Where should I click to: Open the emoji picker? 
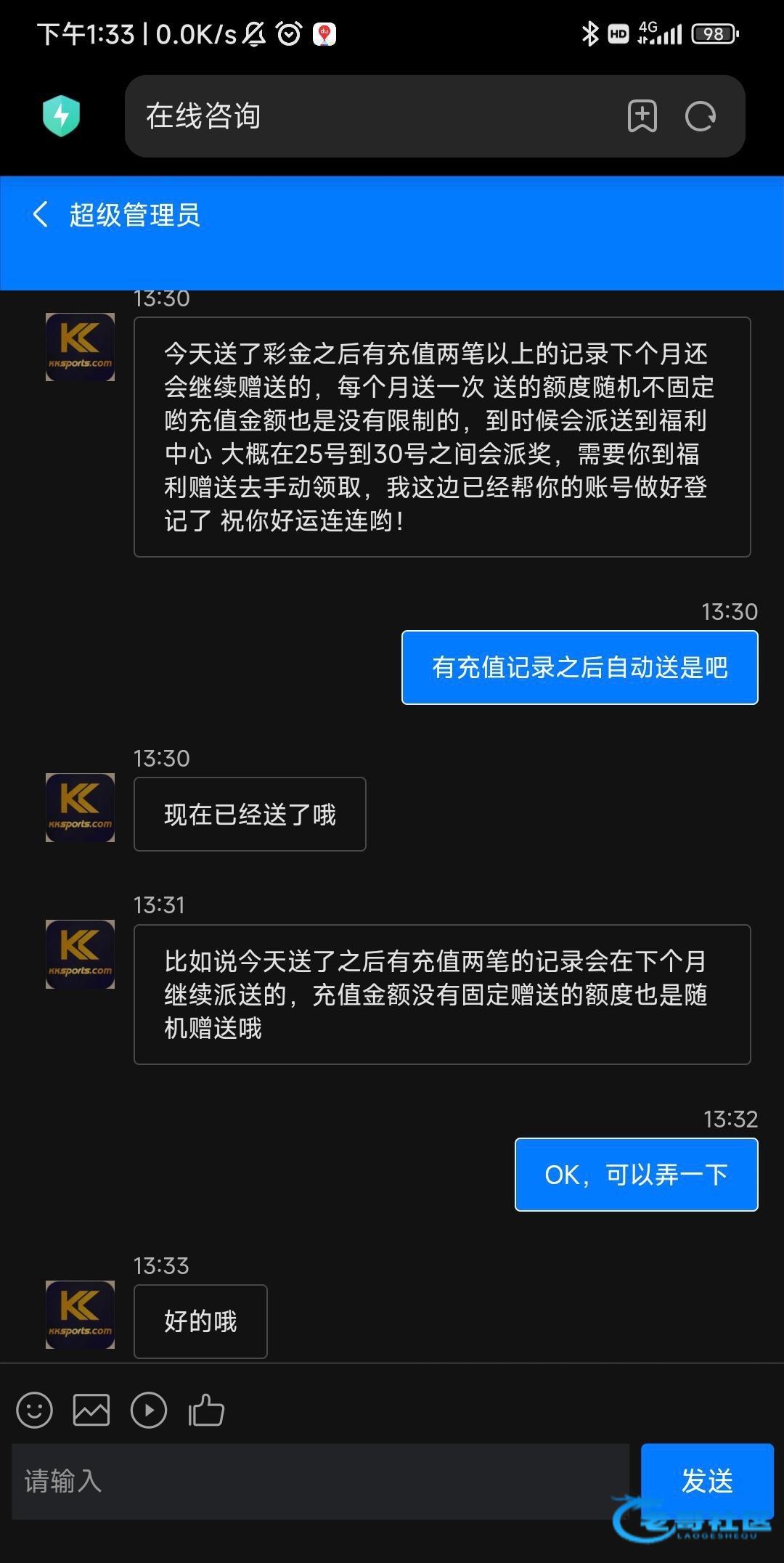pos(34,1411)
